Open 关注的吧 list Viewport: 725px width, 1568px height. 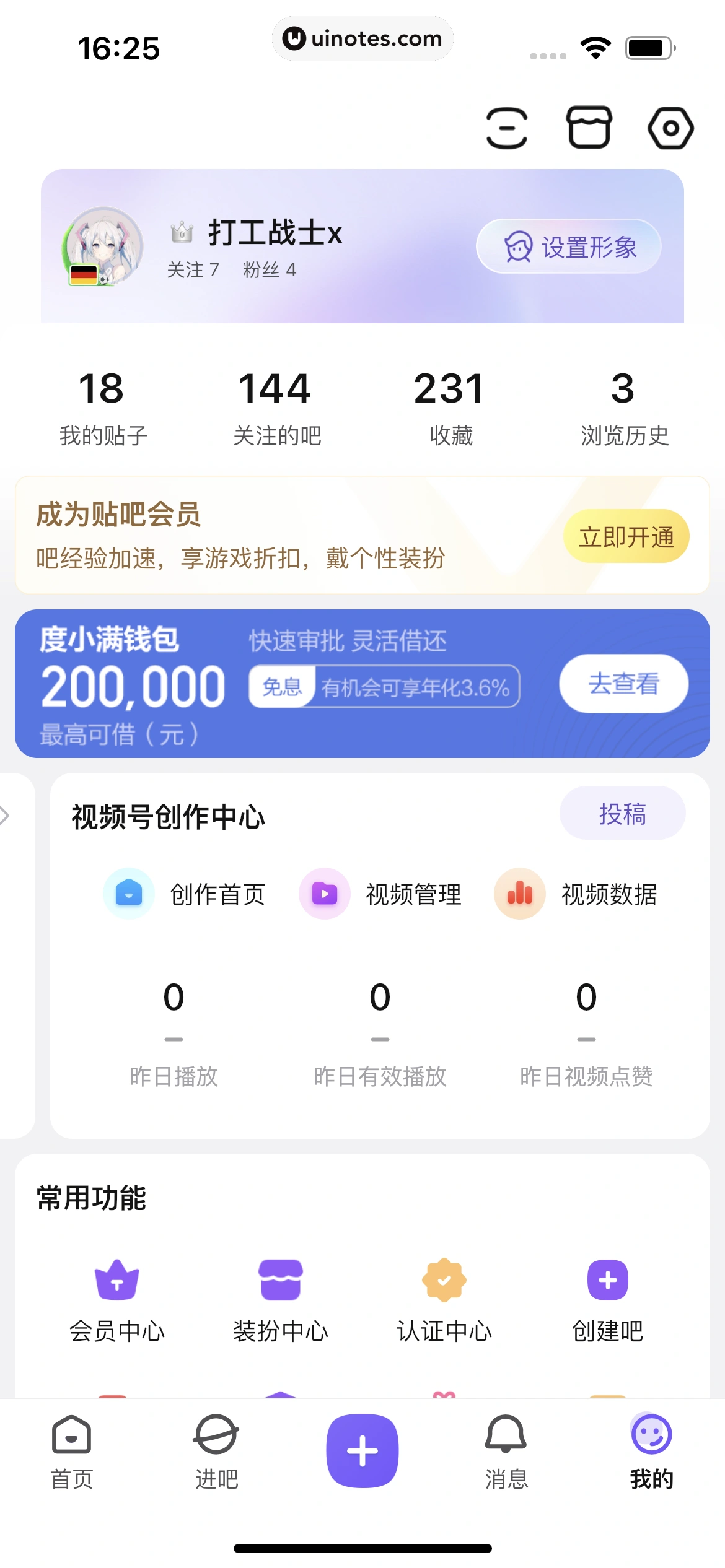click(x=276, y=407)
